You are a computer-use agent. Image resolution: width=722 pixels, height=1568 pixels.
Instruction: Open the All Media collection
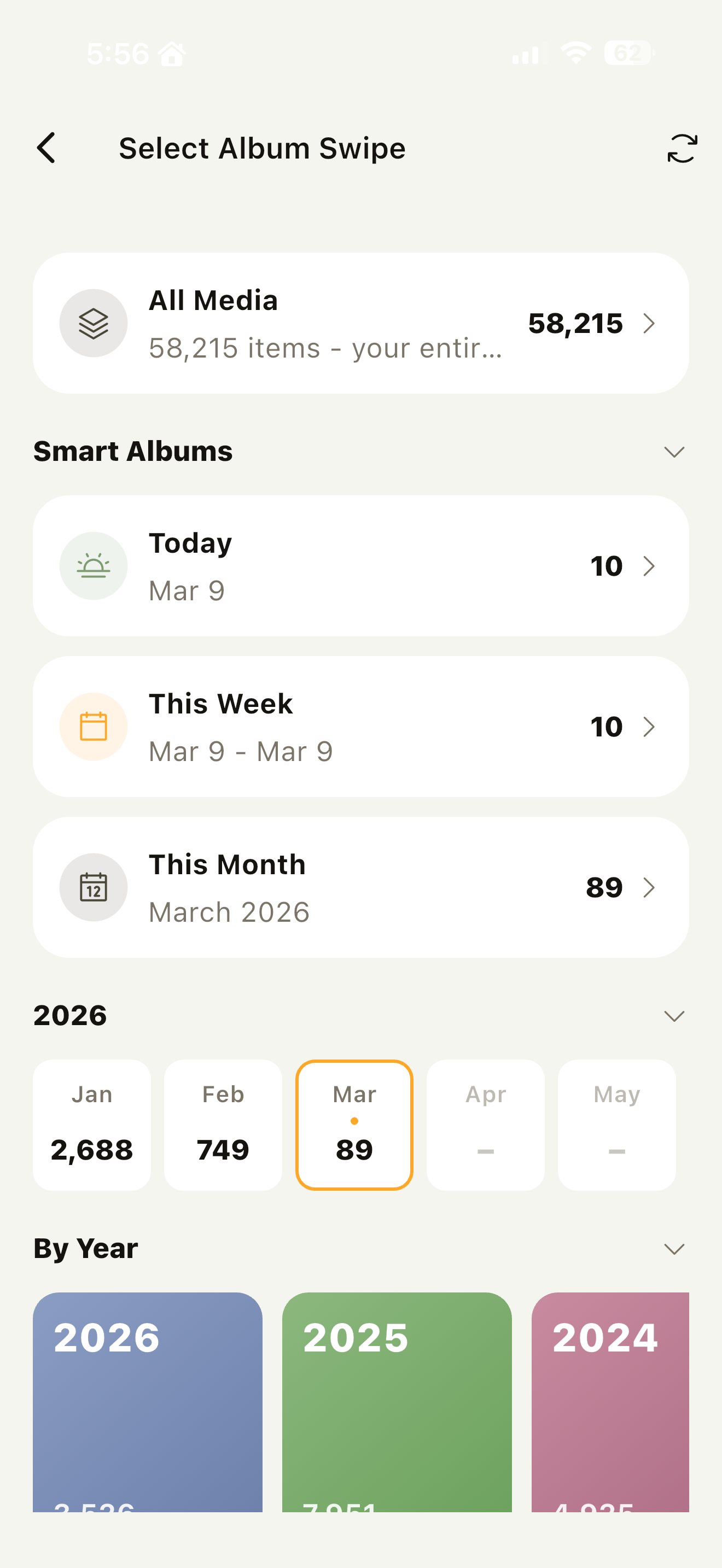pos(361,323)
